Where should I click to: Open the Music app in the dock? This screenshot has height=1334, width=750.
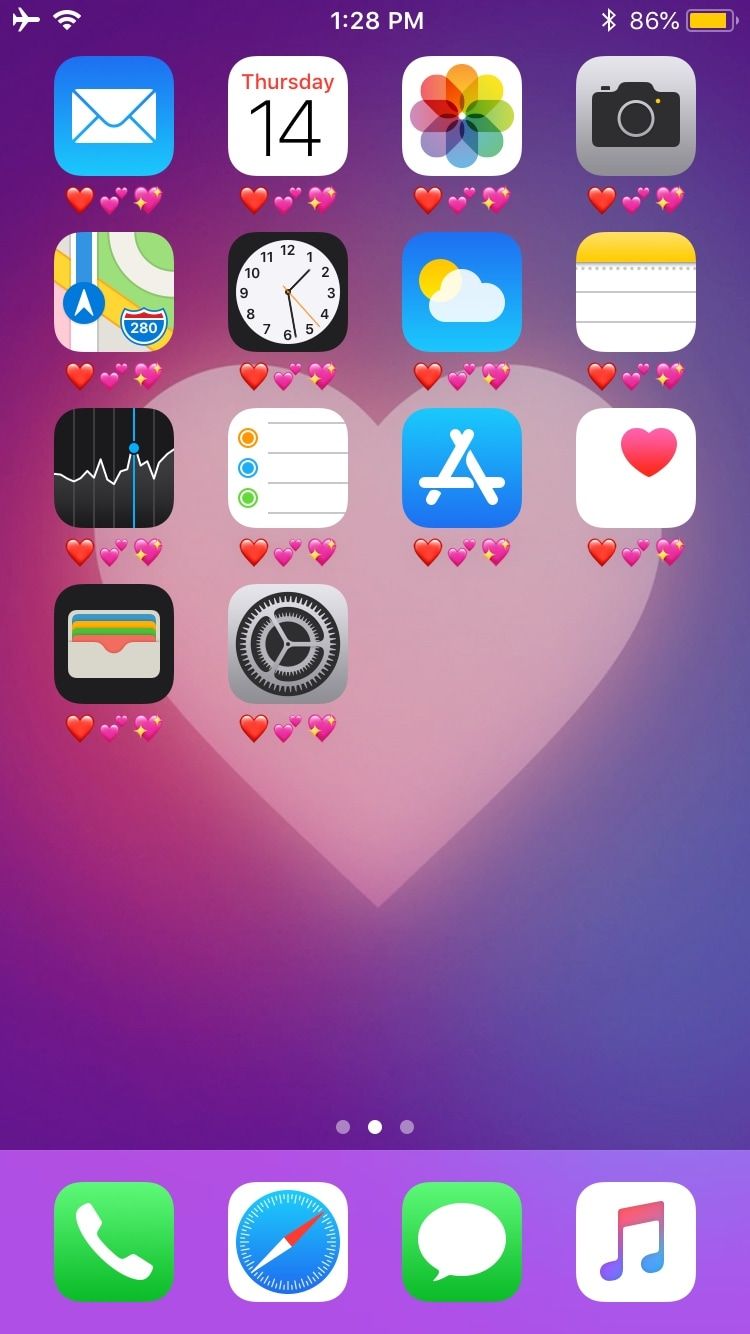(636, 1242)
